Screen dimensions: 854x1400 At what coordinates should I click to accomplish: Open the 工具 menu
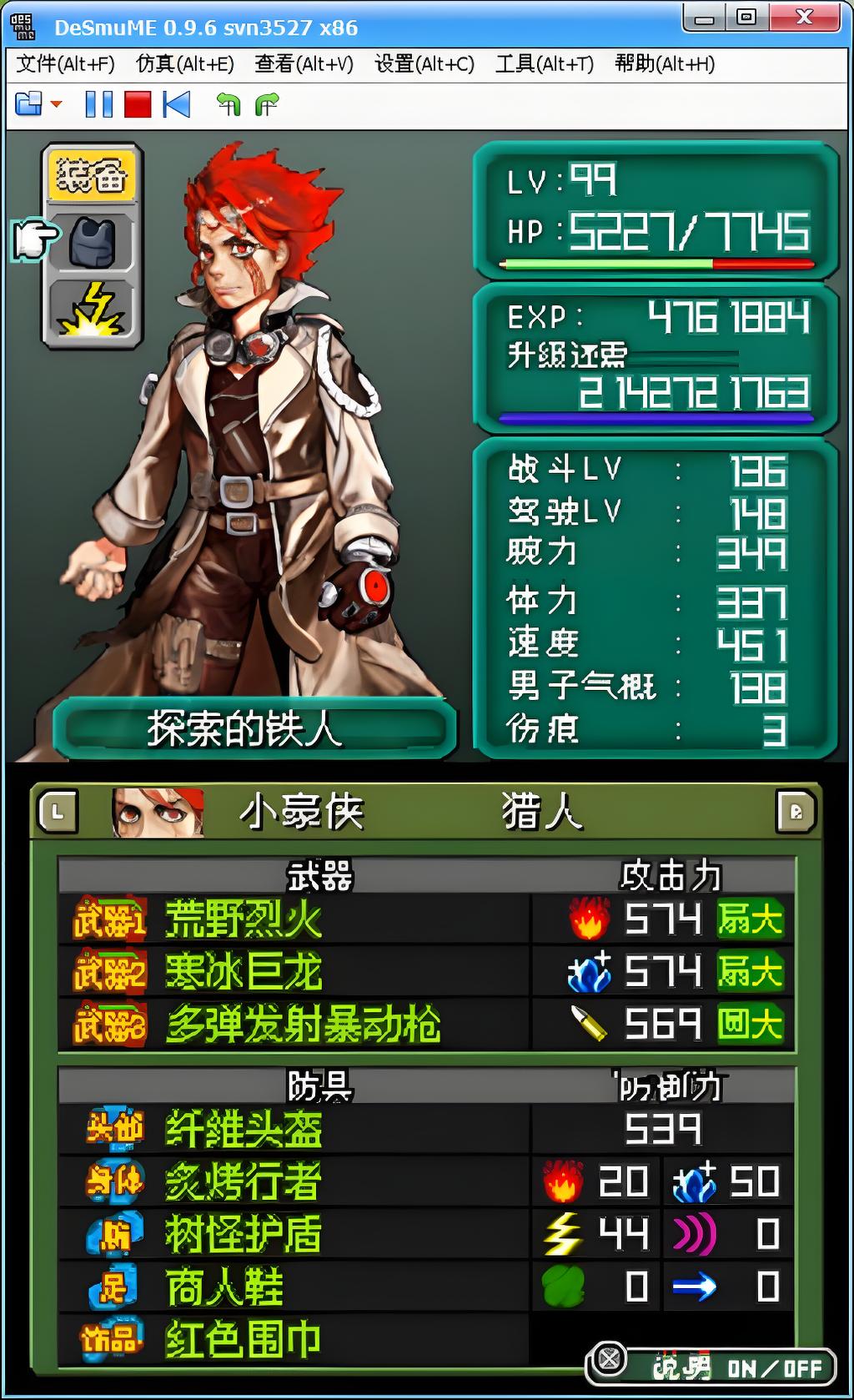[545, 64]
